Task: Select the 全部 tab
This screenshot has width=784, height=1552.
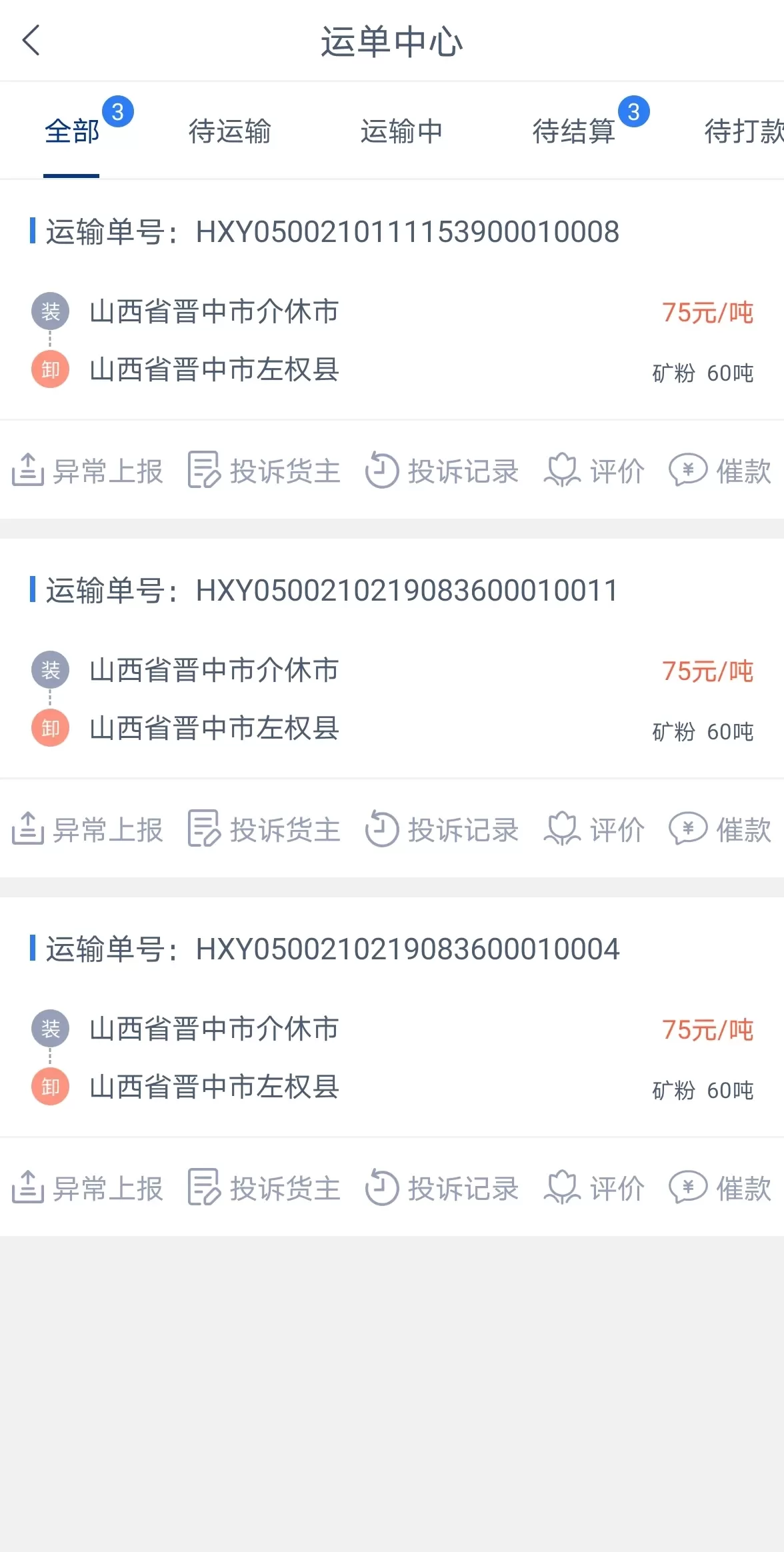Action: pos(72,131)
